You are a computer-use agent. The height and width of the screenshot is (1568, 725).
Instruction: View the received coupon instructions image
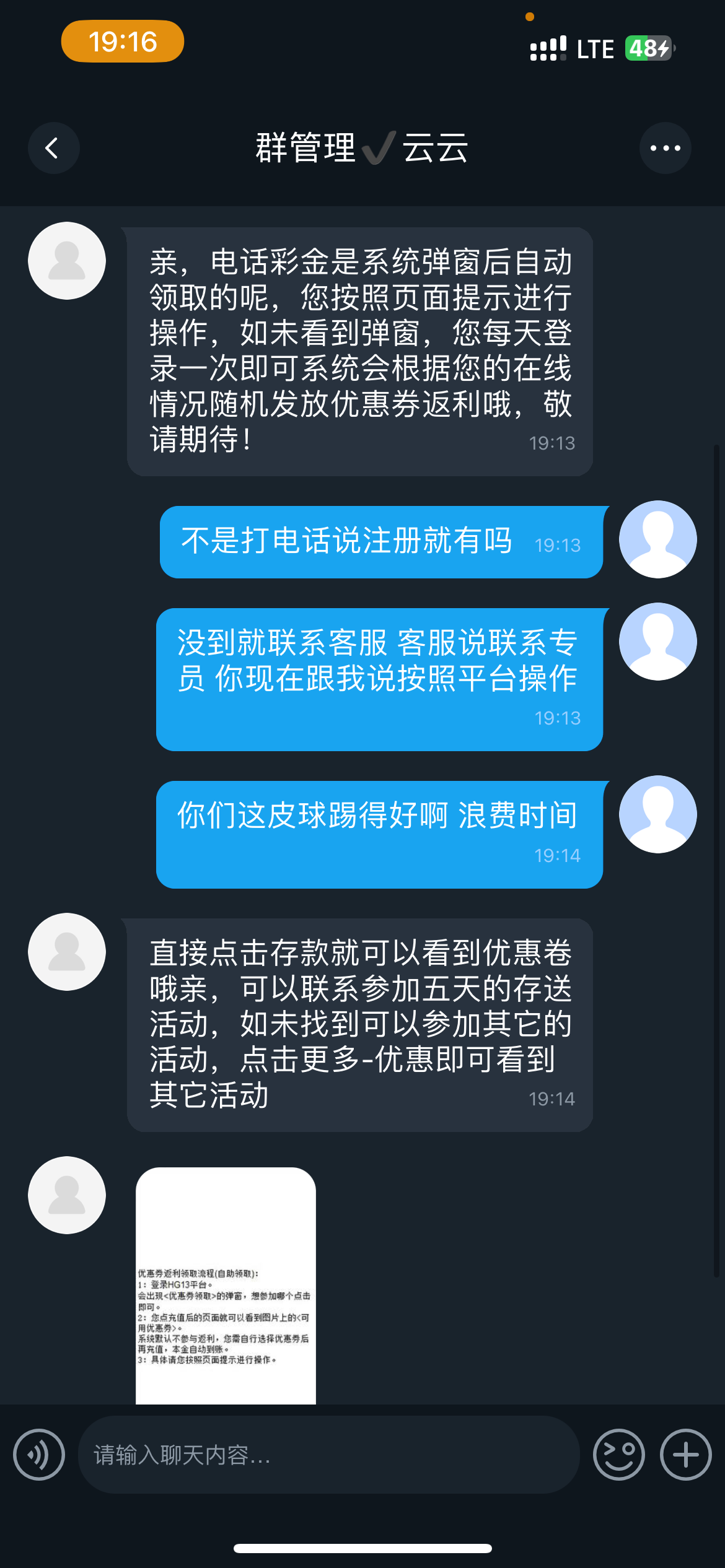click(226, 1286)
